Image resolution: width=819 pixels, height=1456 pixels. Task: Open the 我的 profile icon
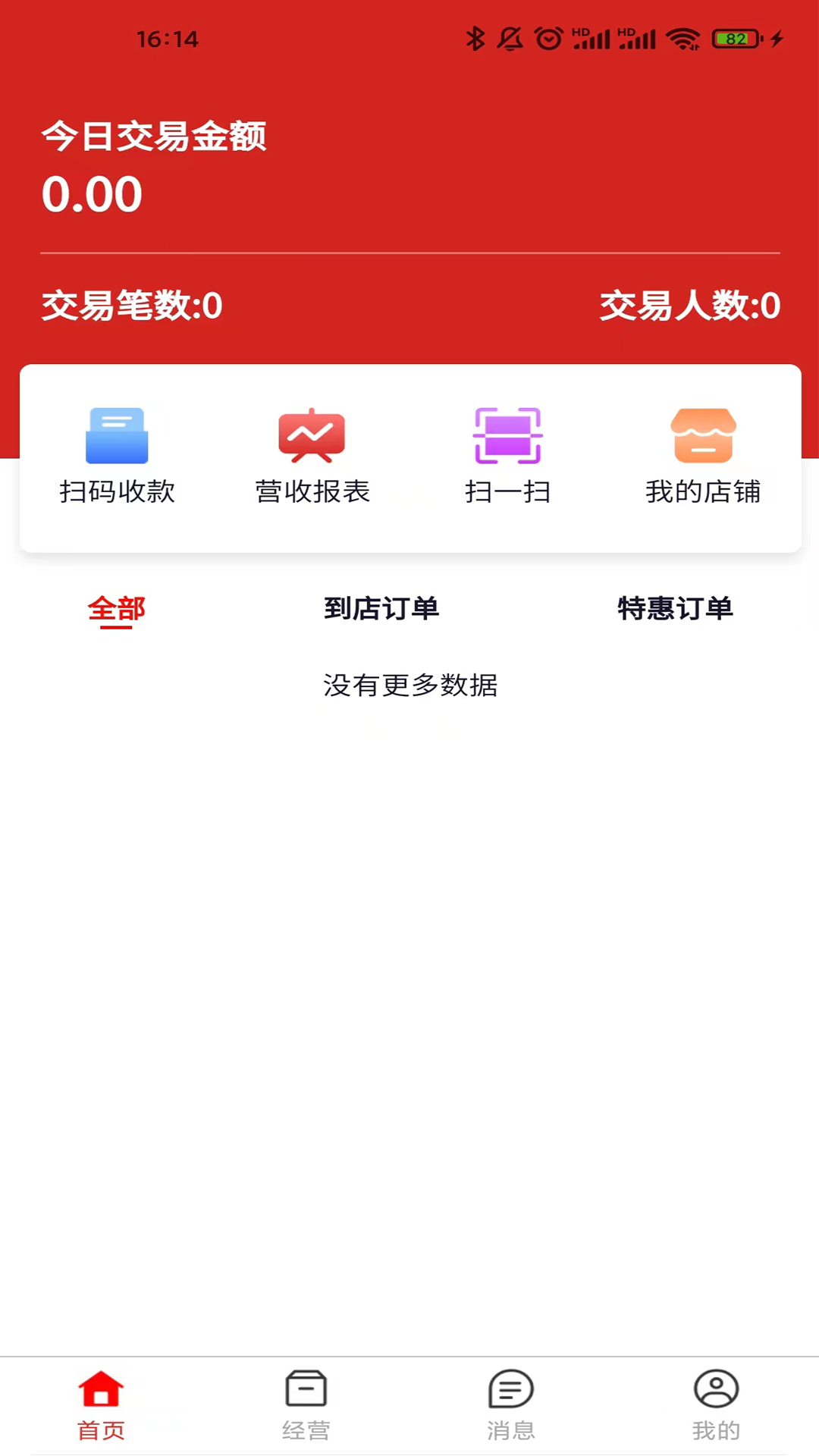(716, 1407)
